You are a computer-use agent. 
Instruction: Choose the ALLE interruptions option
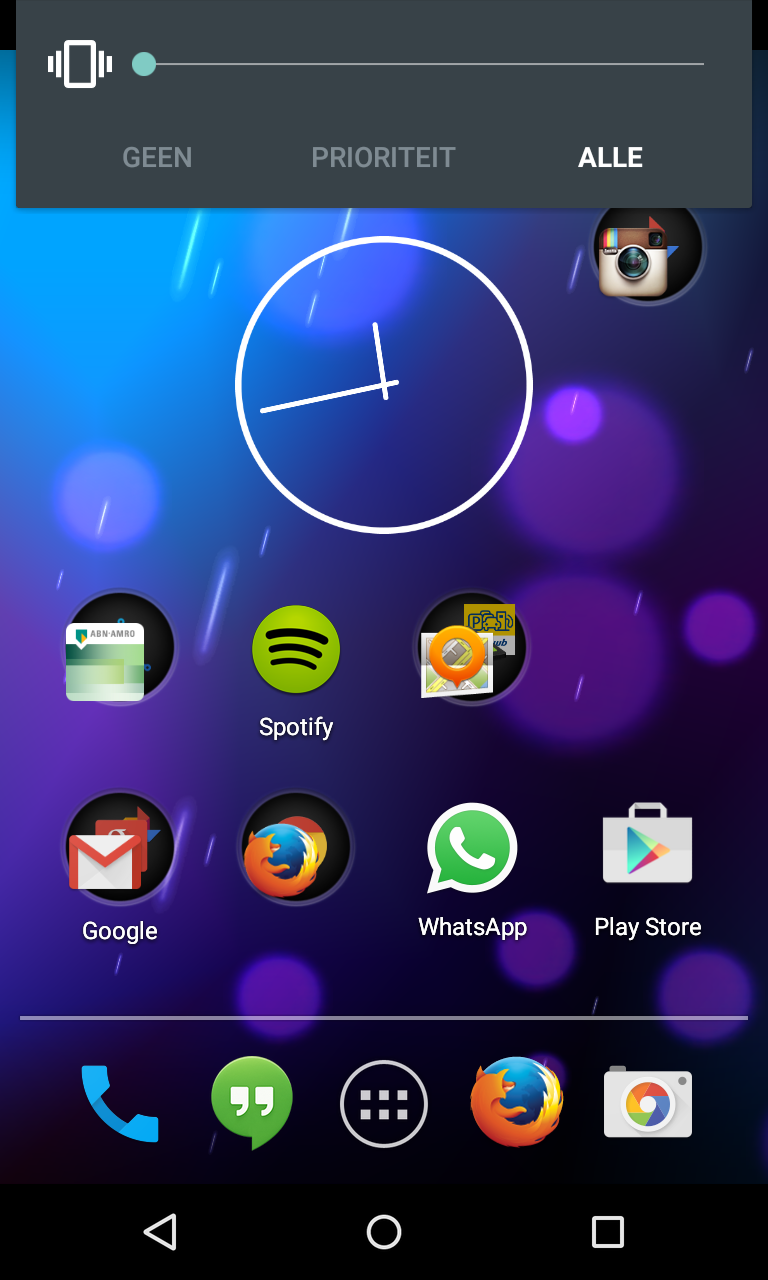pyautogui.click(x=610, y=157)
